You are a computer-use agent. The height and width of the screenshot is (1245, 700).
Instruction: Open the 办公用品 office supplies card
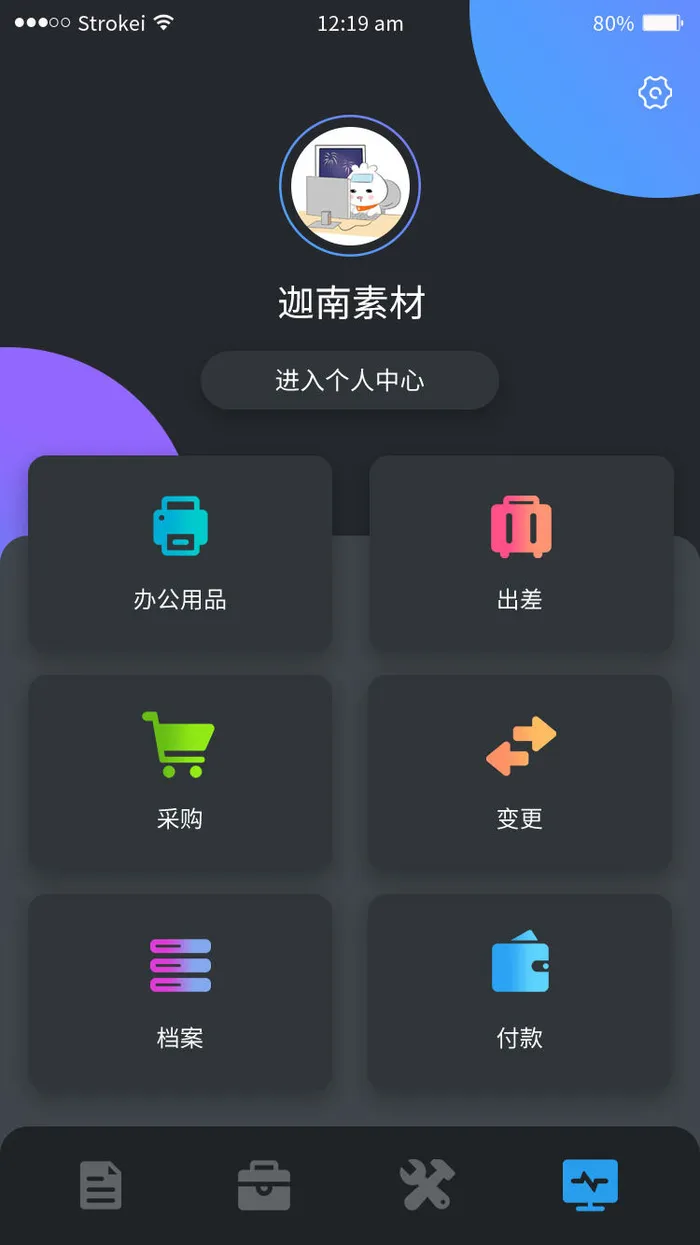pos(180,553)
